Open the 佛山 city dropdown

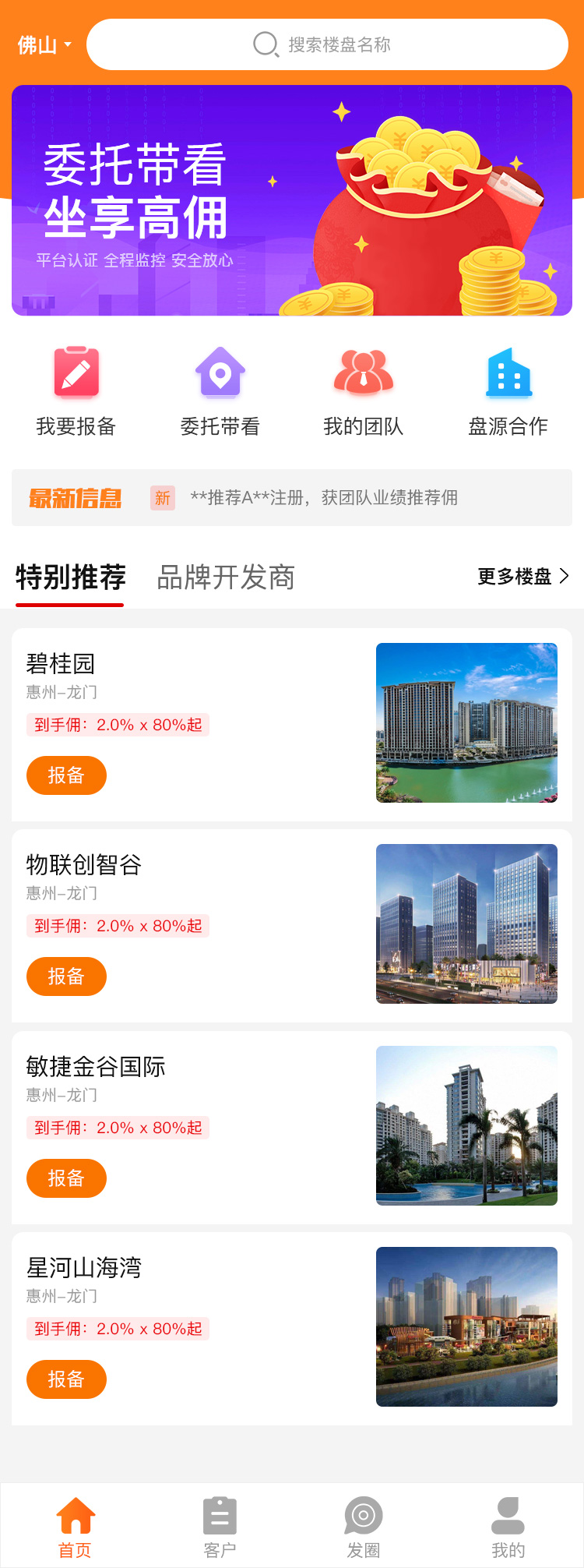click(x=44, y=45)
